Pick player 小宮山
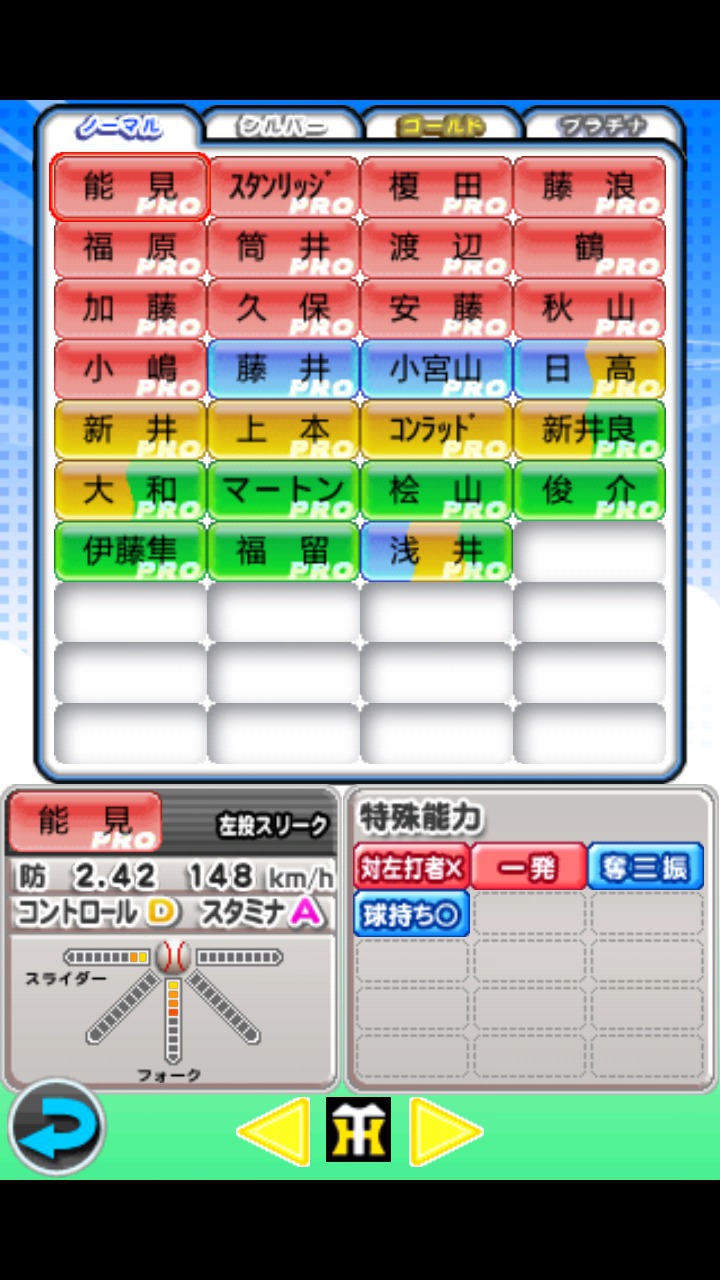 click(436, 370)
